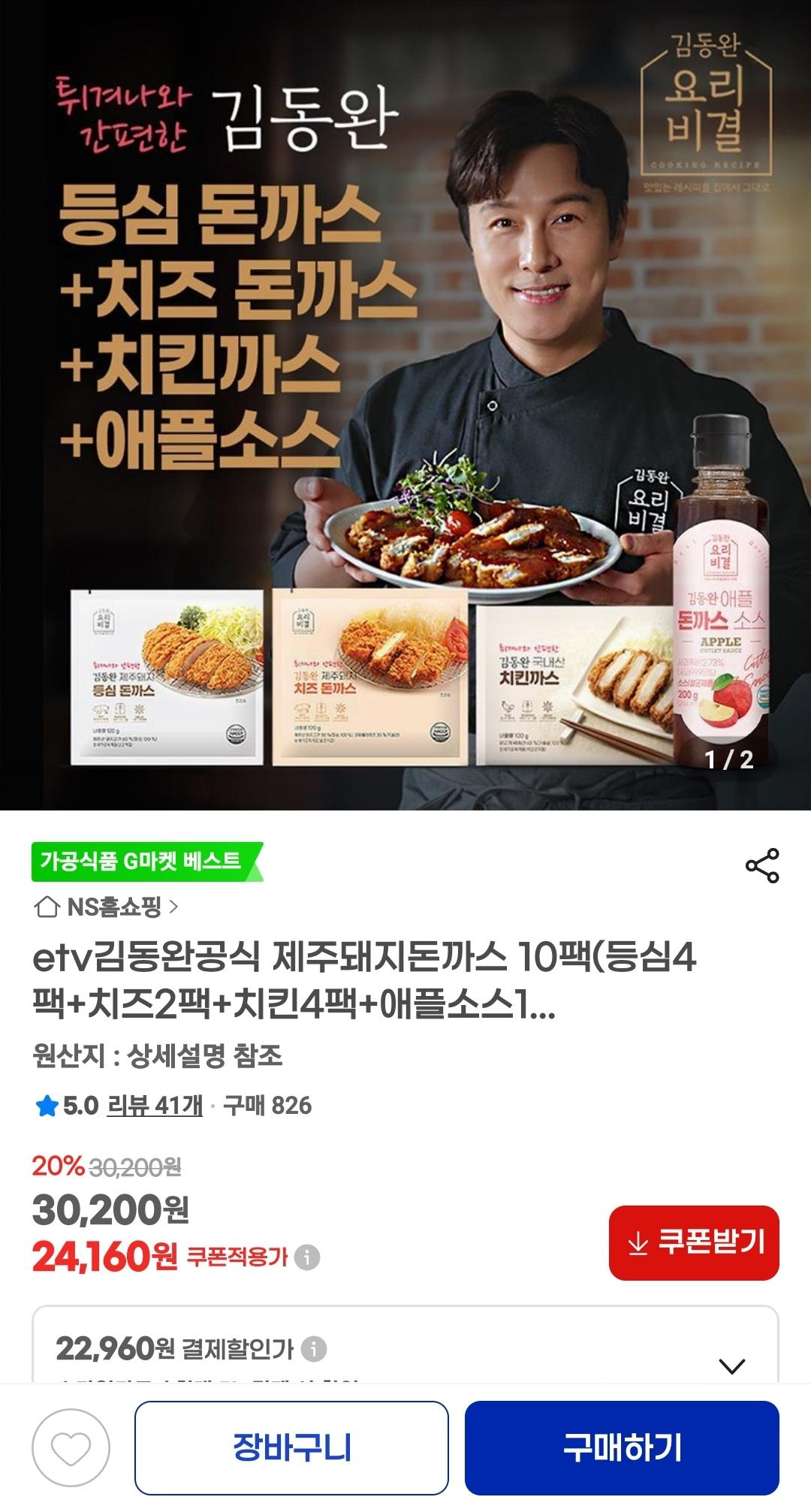Open 결제할인가 info icon

point(313,1349)
